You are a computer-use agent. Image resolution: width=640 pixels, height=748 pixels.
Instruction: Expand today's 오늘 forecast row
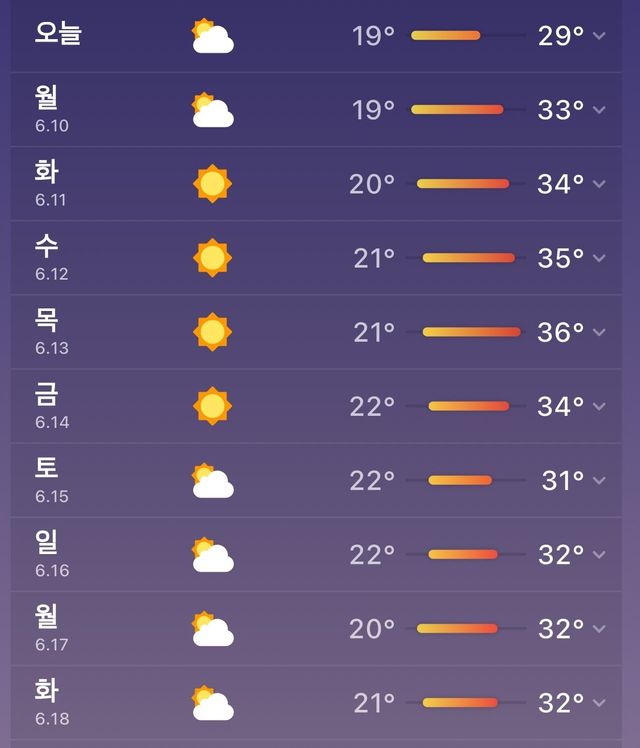[599, 37]
